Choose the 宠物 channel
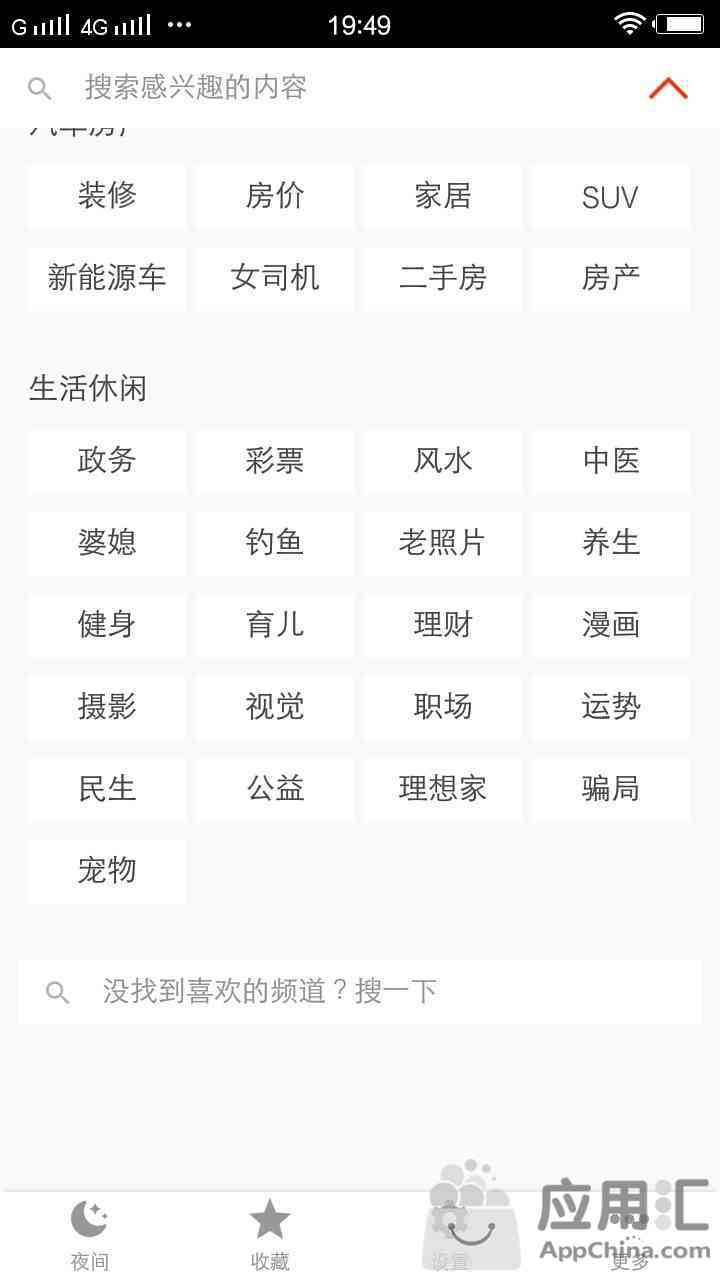The image size is (720, 1280). [x=107, y=871]
